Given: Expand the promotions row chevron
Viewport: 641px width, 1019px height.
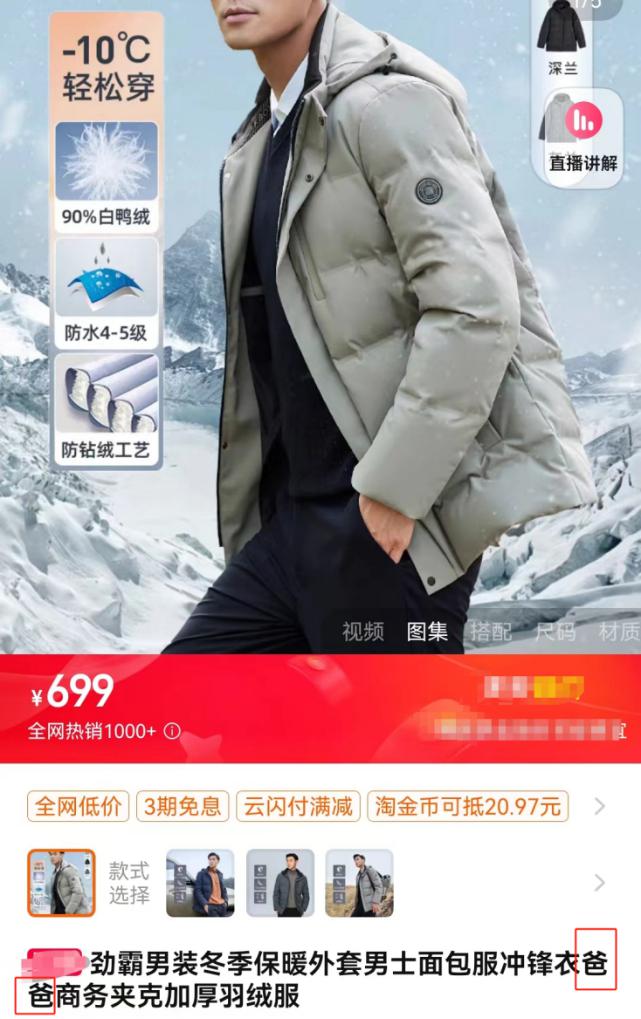Looking at the screenshot, I should 600,806.
